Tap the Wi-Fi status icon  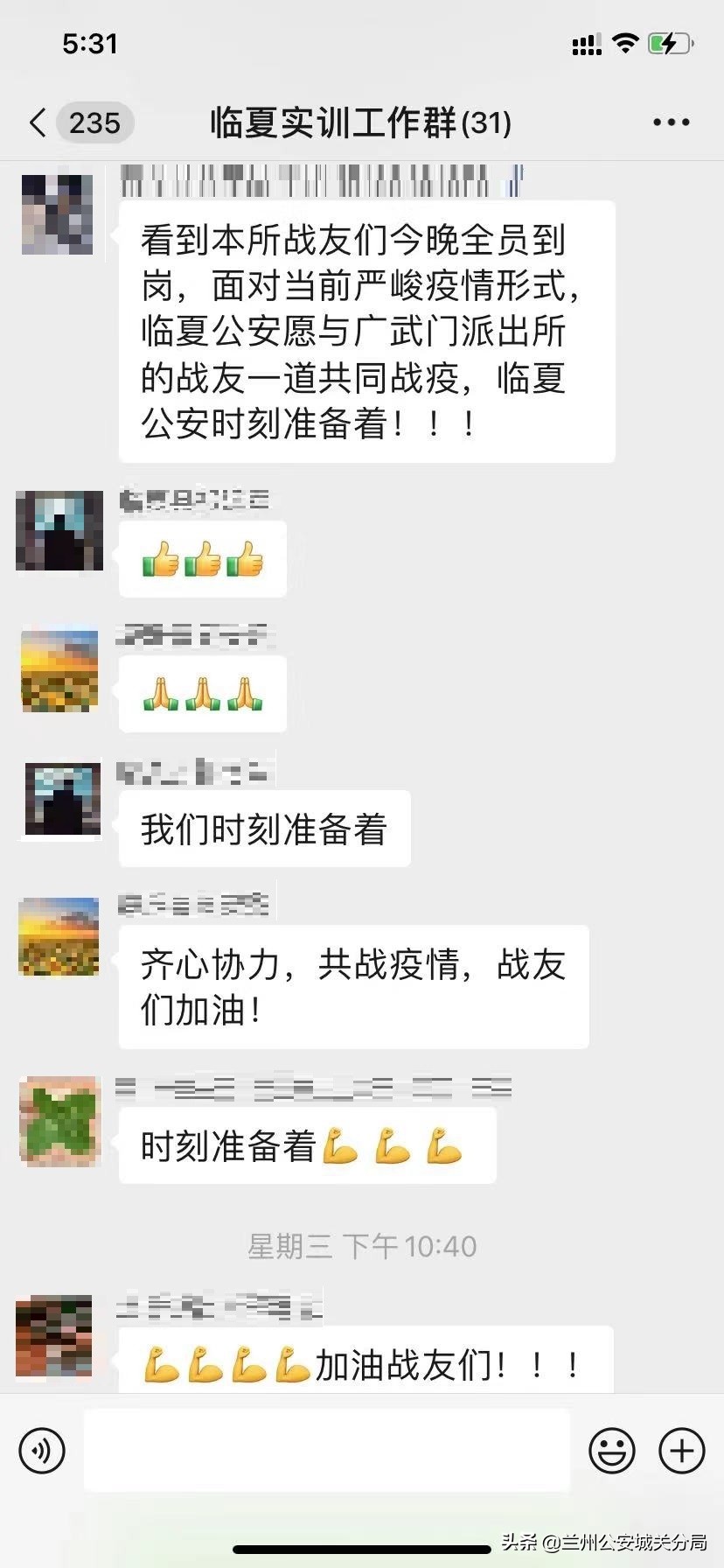click(x=626, y=42)
